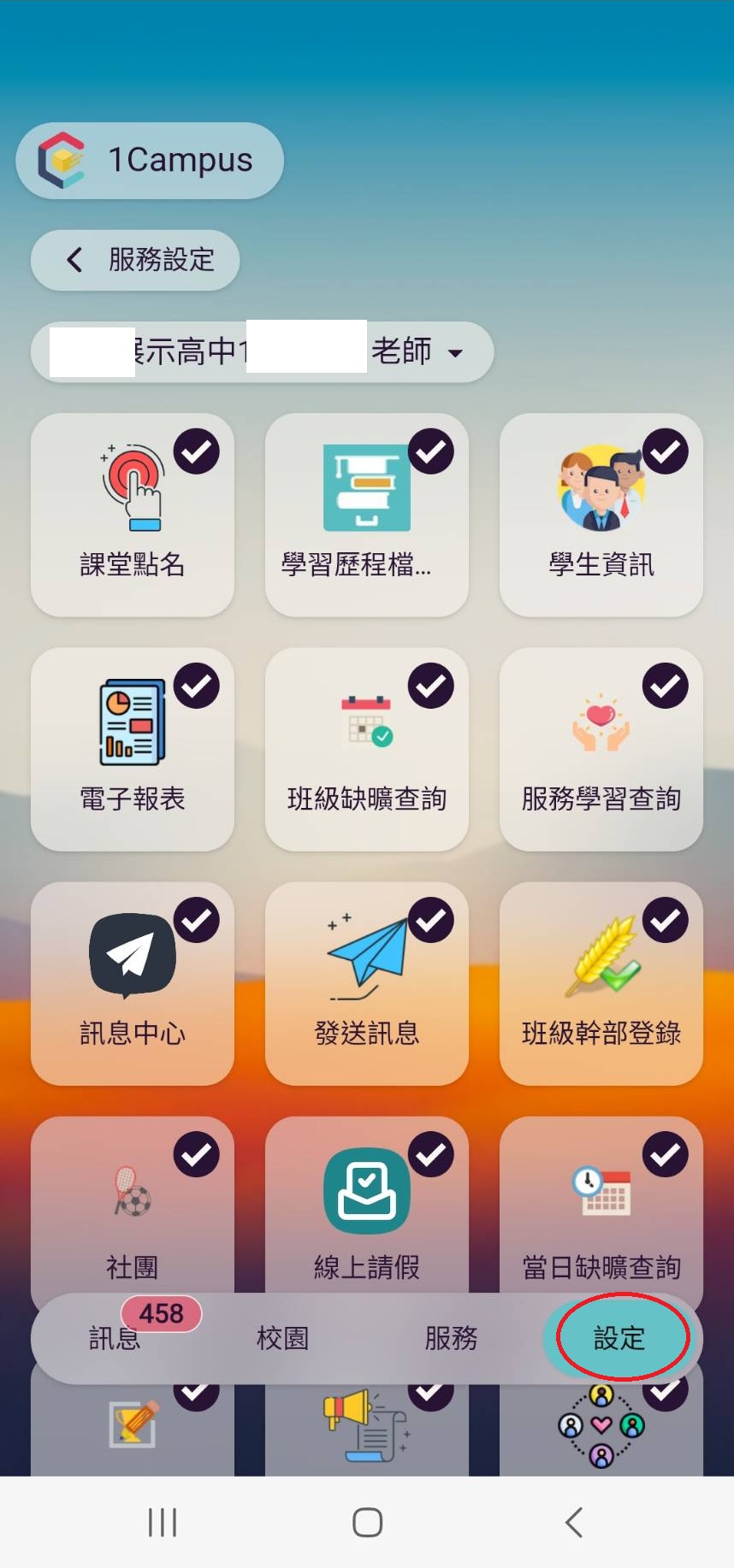Deselect 線上請假
The image size is (734, 1568).
[367, 1205]
